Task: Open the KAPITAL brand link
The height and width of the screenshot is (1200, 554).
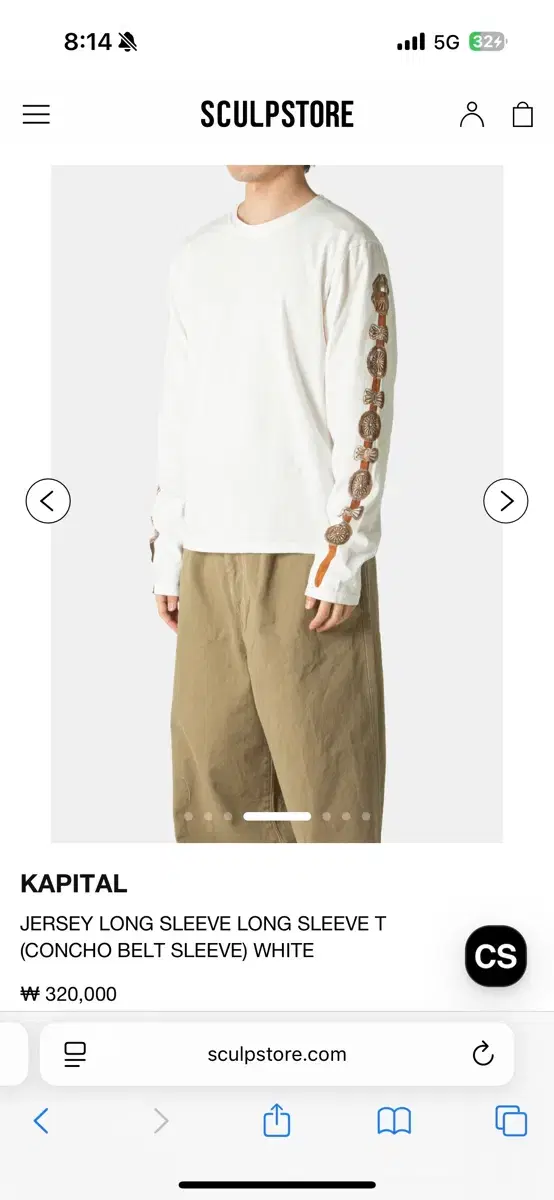Action: click(74, 884)
